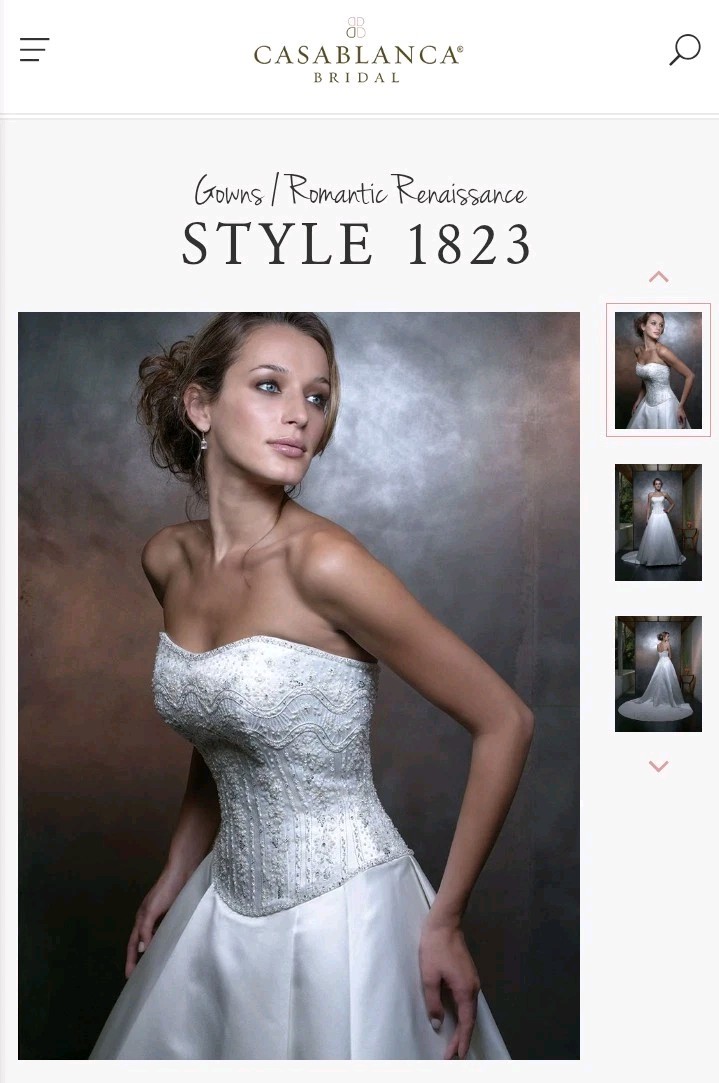Enlarge the main Style 1823 gown photo
Image resolution: width=719 pixels, height=1083 pixels.
pyautogui.click(x=298, y=685)
